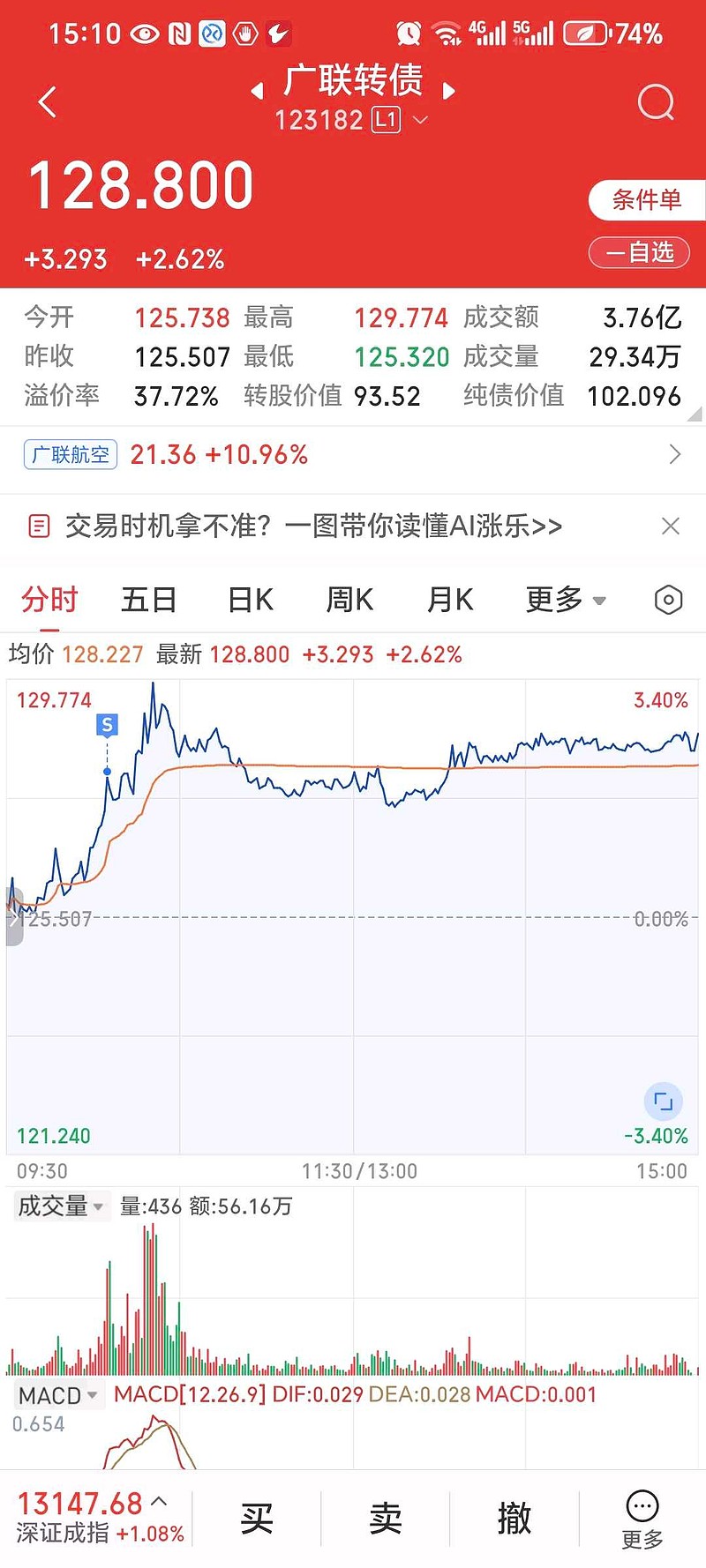Screen dimensions: 706x1568
Task: View previous security using the left arrow
Action: (x=256, y=91)
